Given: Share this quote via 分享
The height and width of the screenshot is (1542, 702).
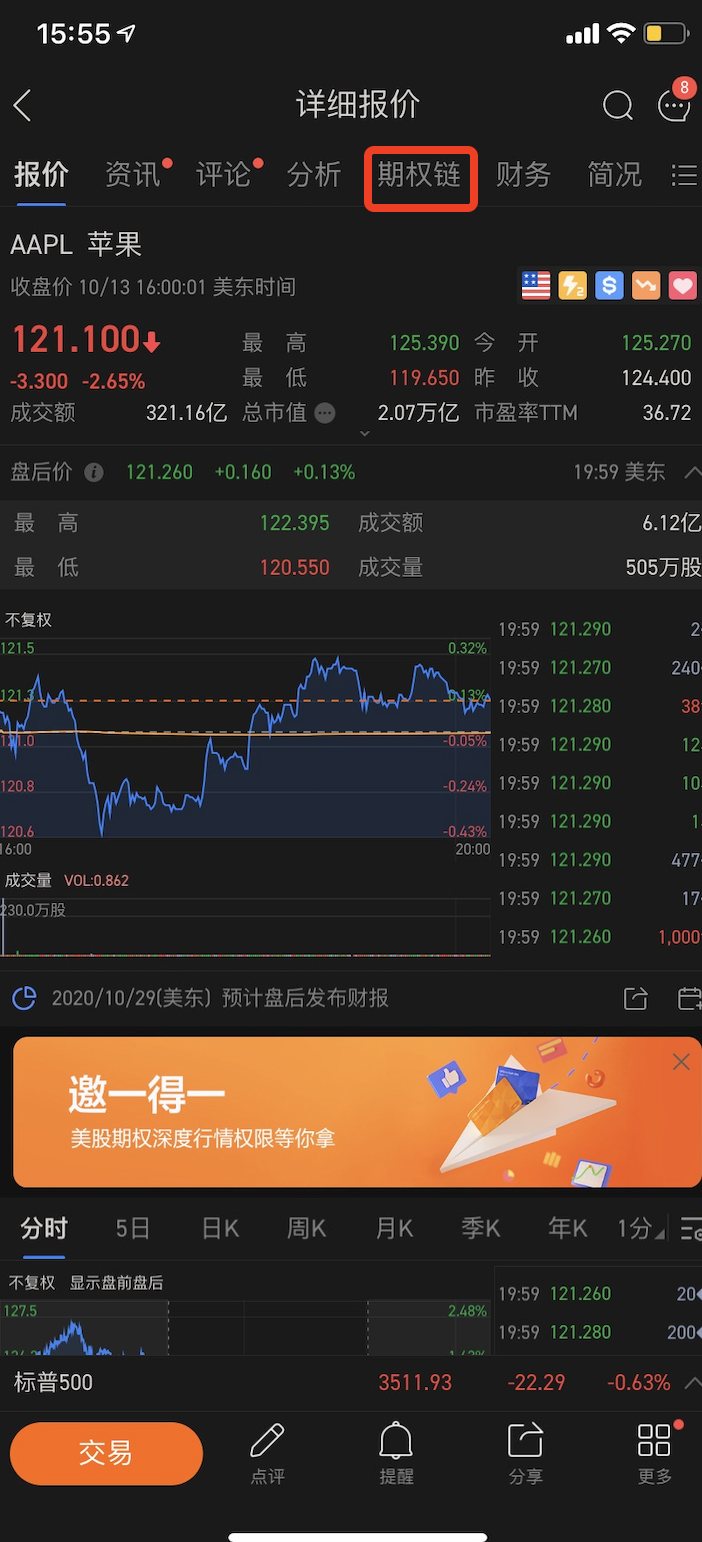Looking at the screenshot, I should coord(525,1453).
